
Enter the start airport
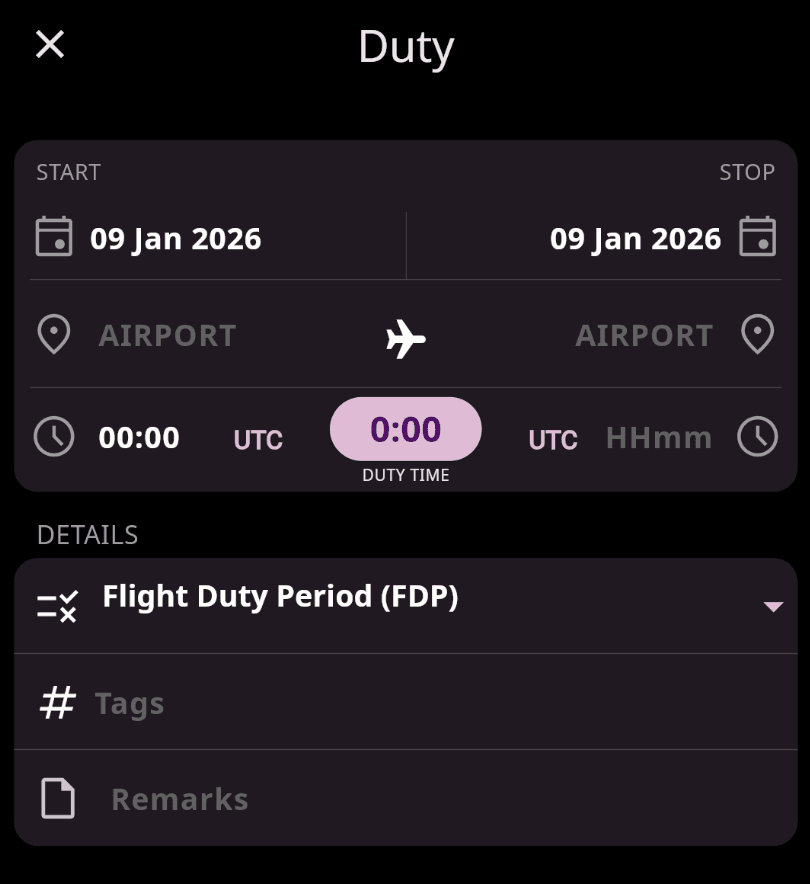(167, 335)
